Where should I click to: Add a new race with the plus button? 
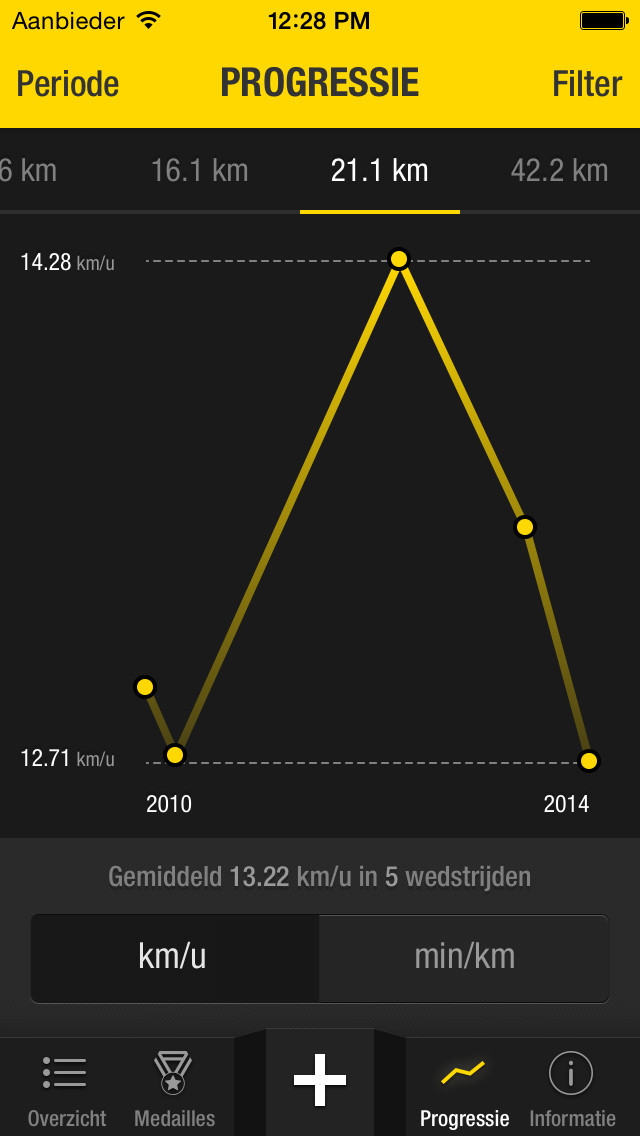click(320, 1081)
